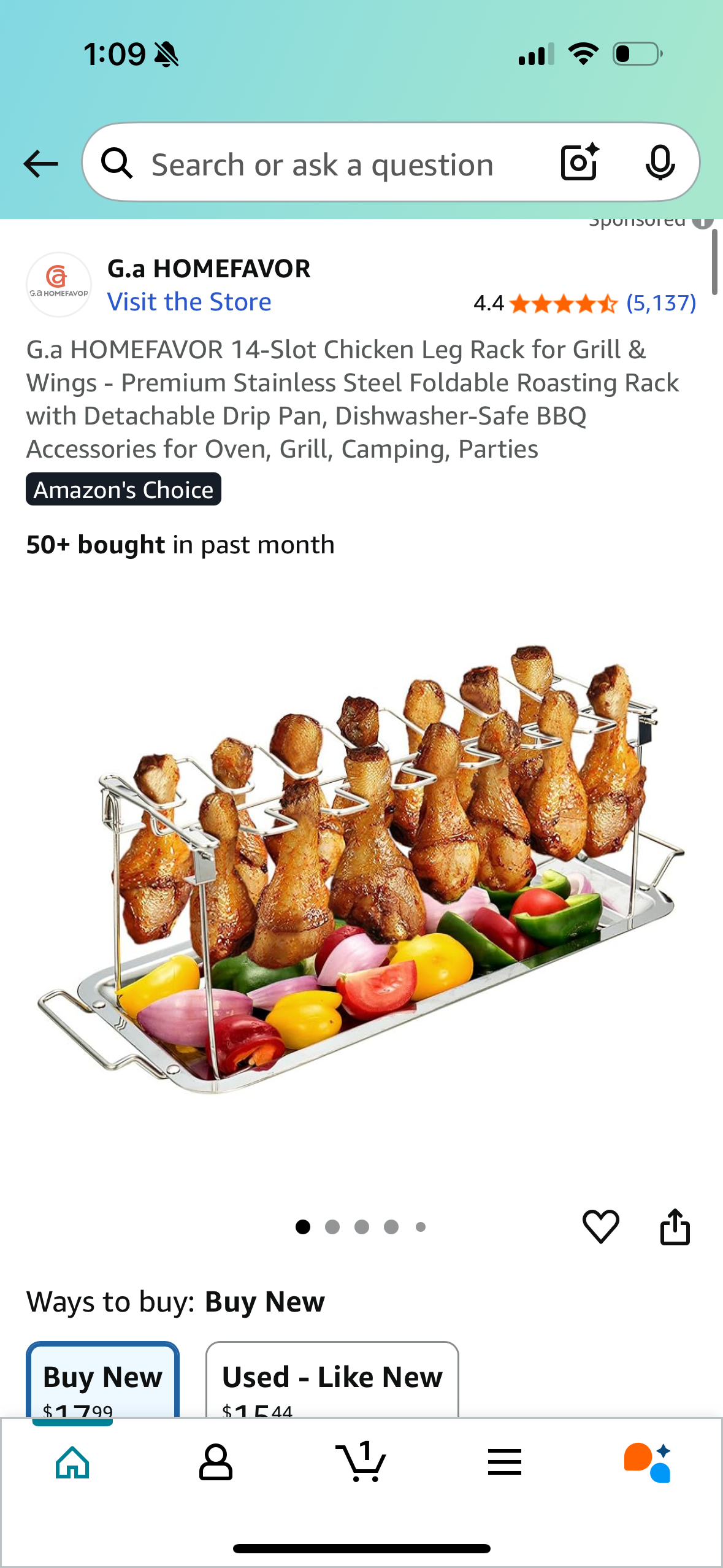Share this product

pyautogui.click(x=675, y=1226)
